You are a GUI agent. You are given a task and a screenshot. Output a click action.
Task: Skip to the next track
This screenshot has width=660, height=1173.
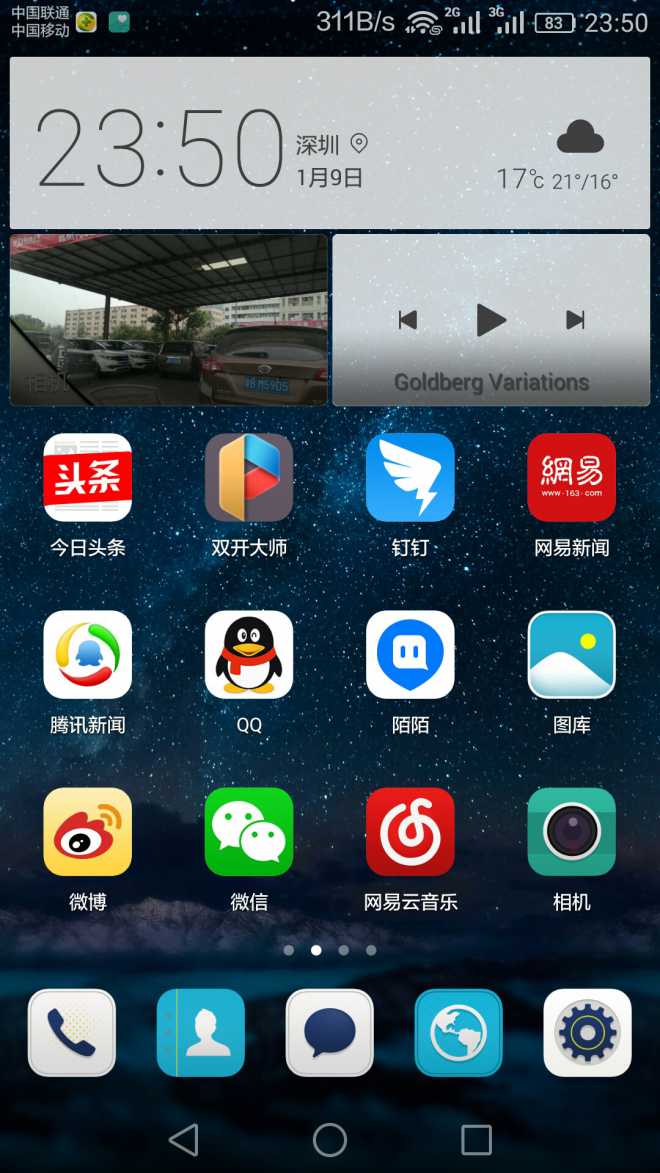(x=575, y=320)
